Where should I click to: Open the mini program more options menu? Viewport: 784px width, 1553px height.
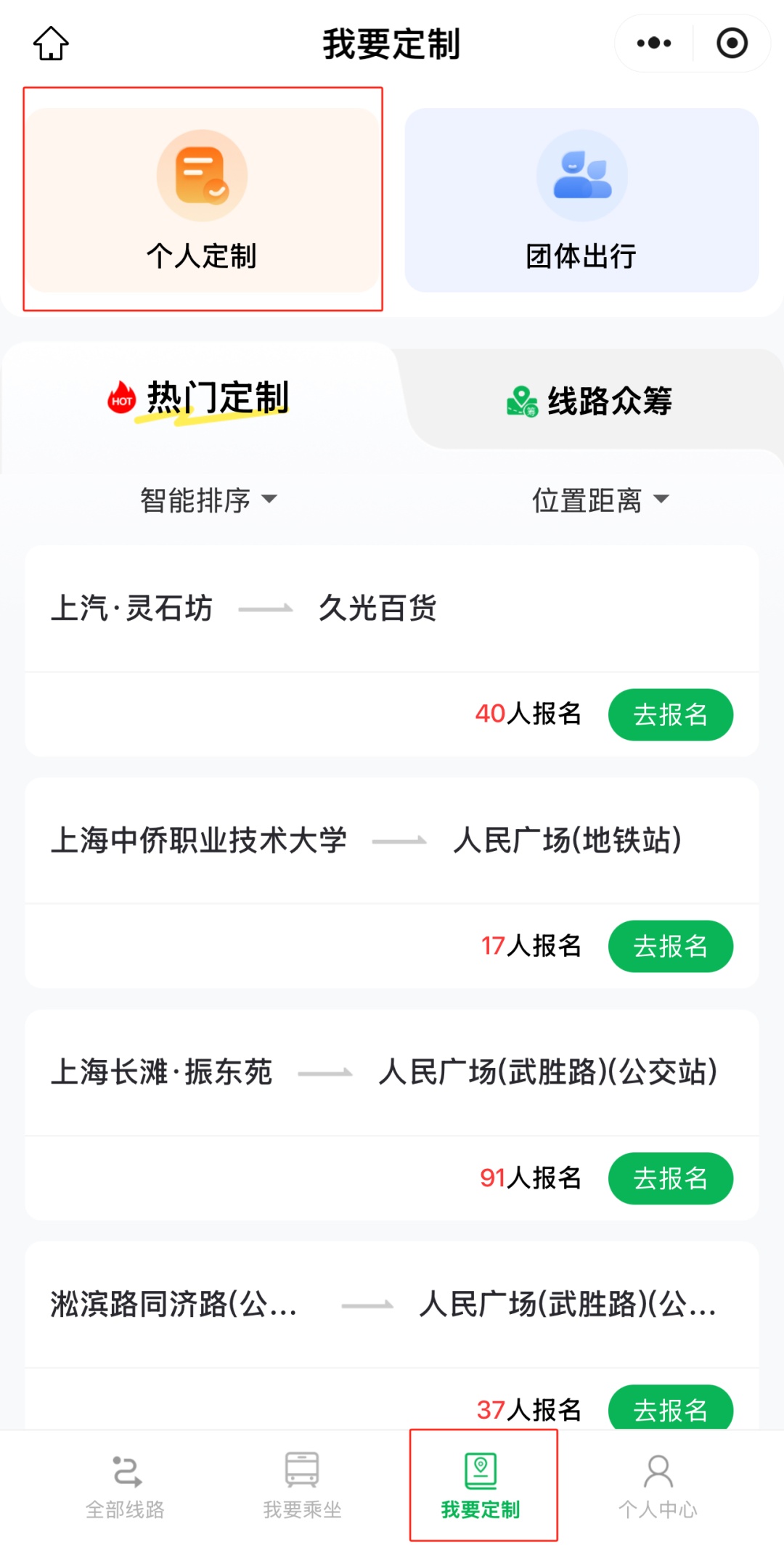tap(653, 43)
